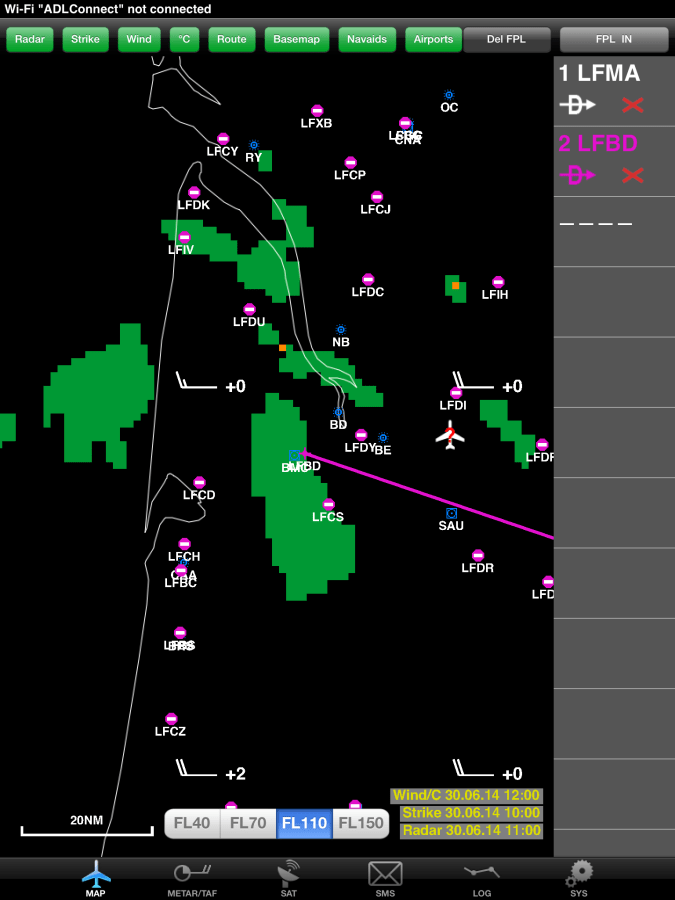Switch to the SMS tab
The width and height of the screenshot is (675, 900).
(x=385, y=878)
